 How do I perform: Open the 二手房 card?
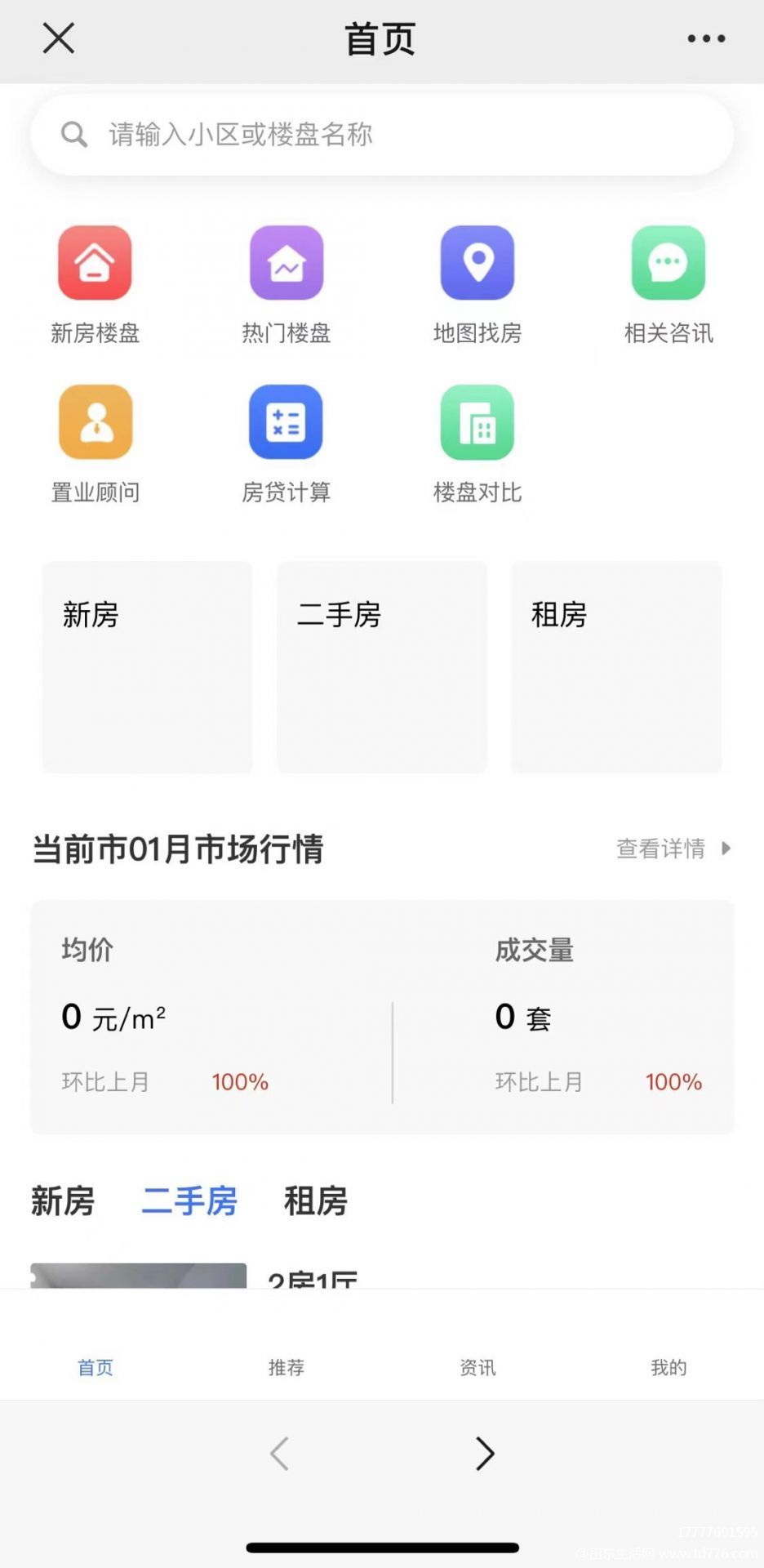(x=382, y=666)
